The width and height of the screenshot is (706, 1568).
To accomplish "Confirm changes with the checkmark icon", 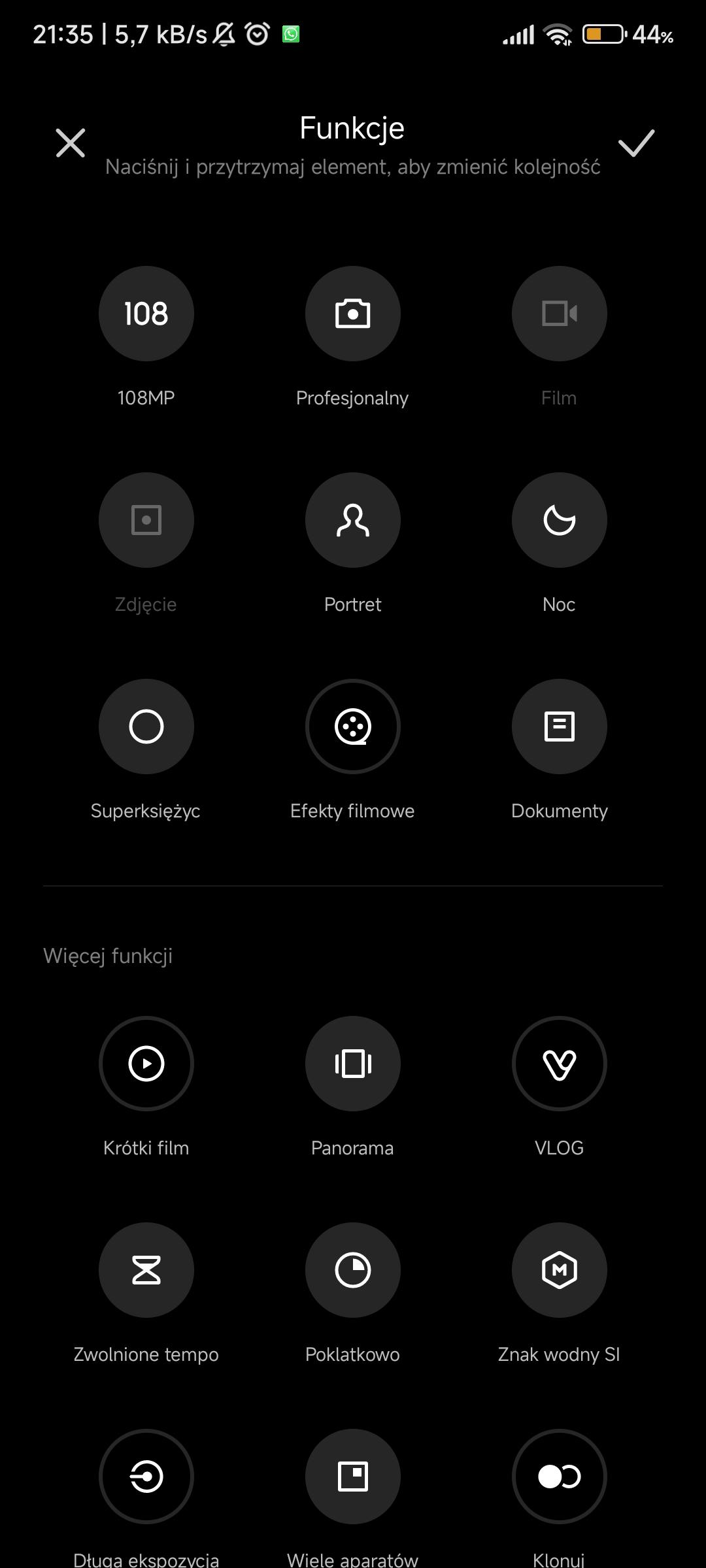I will [x=635, y=143].
